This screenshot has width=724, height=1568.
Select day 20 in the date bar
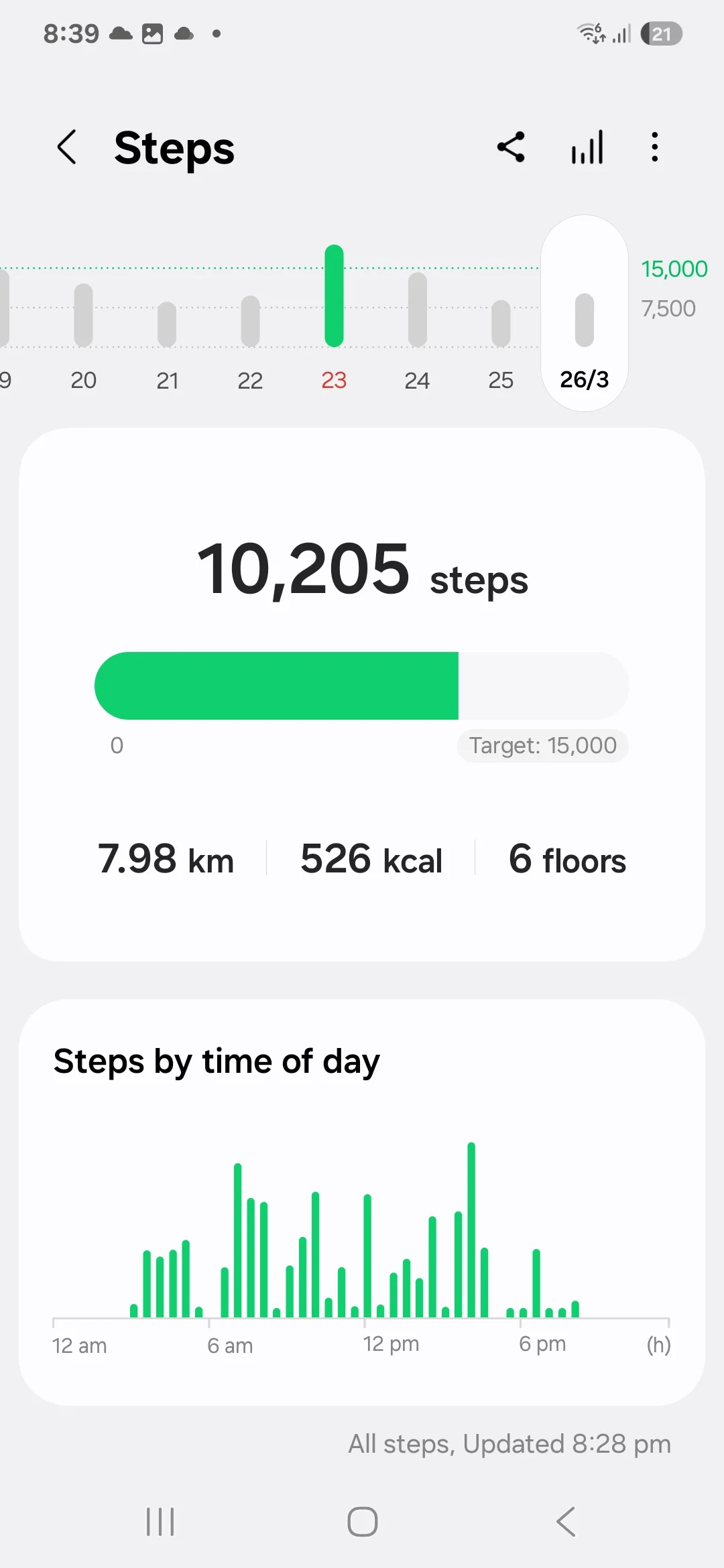point(84,328)
